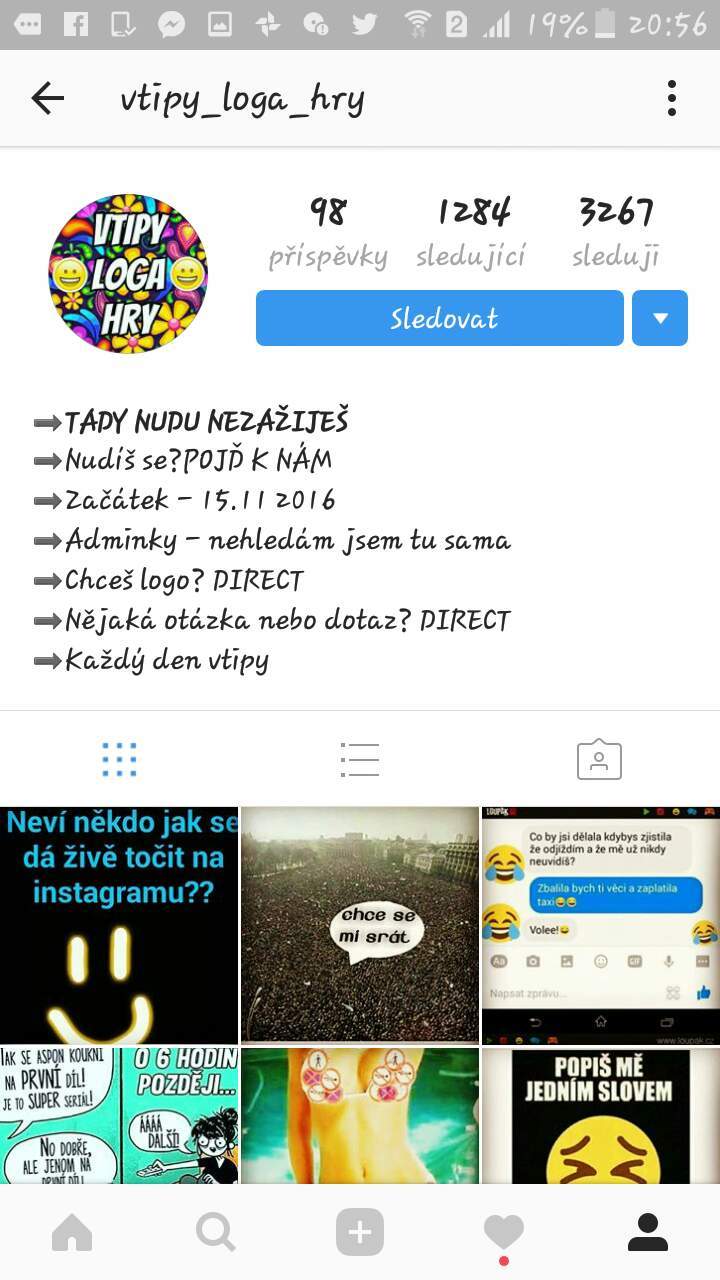The width and height of the screenshot is (720, 1280).
Task: Switch to list view of posts
Action: [359, 760]
